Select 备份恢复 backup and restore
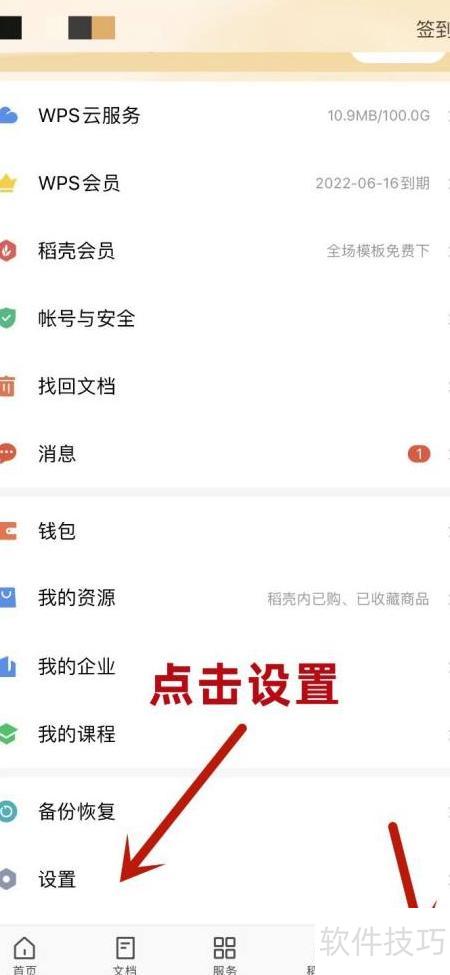Screen dimensions: 450x975 225,812
